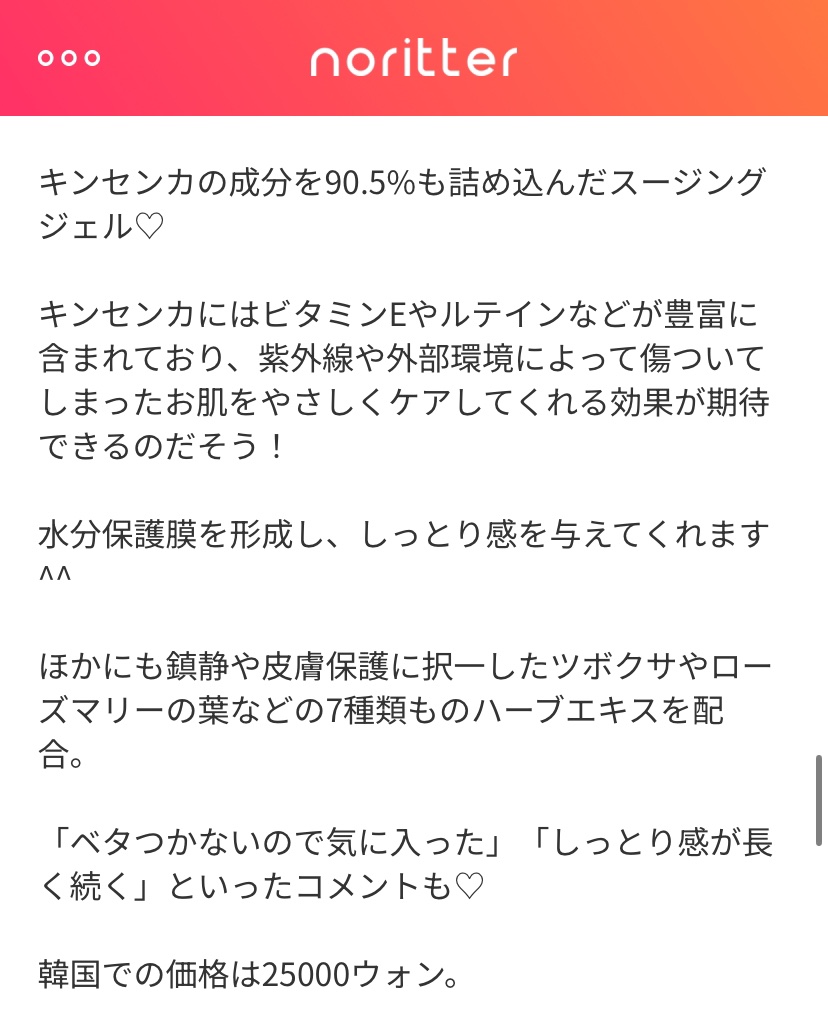
Task: Tap the noritter logo to go home
Action: [x=413, y=59]
